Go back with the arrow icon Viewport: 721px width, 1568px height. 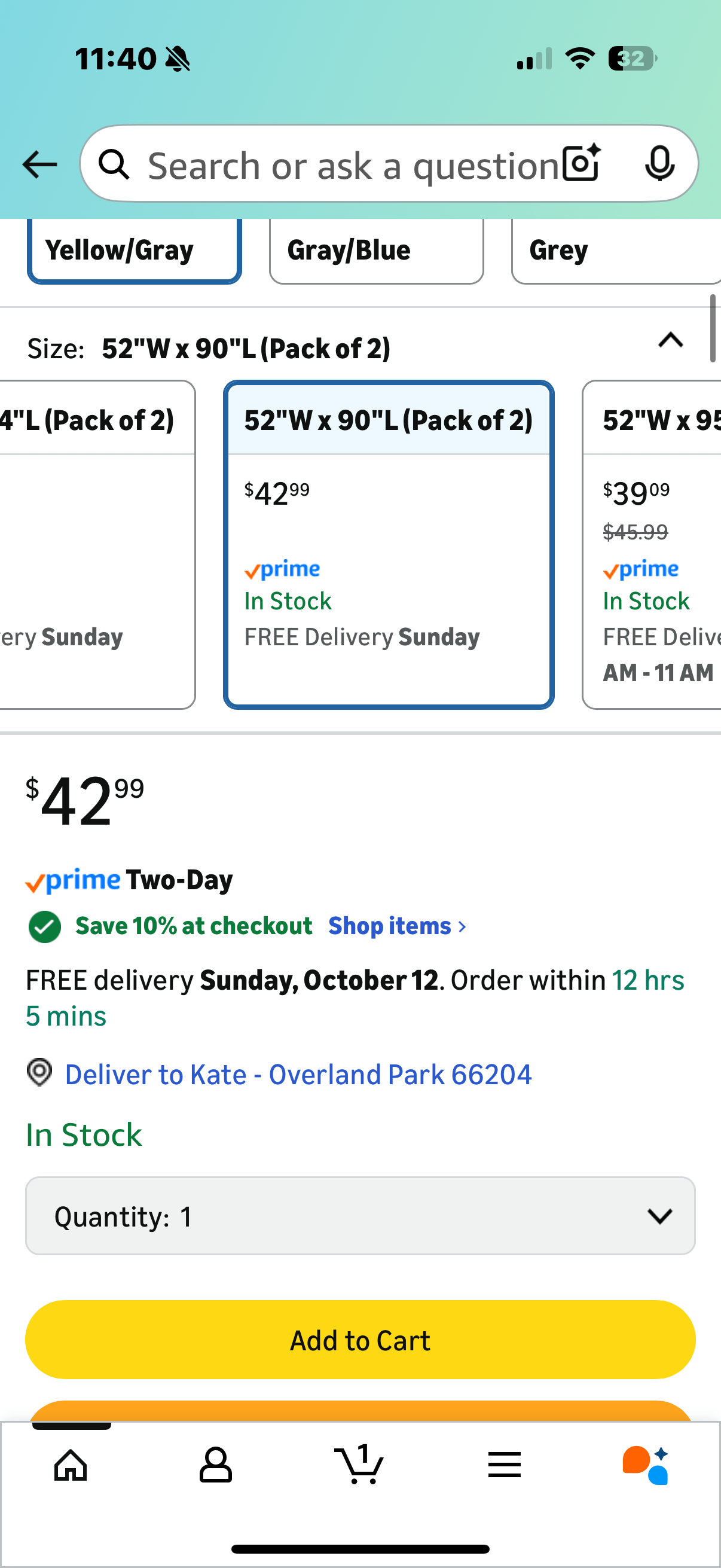pyautogui.click(x=39, y=164)
